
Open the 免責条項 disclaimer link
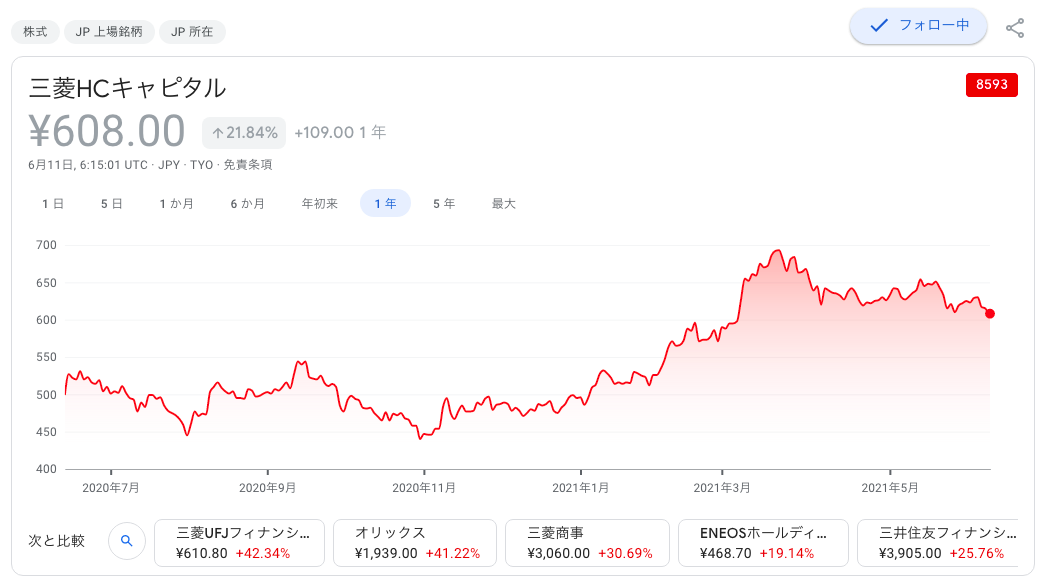[247, 165]
